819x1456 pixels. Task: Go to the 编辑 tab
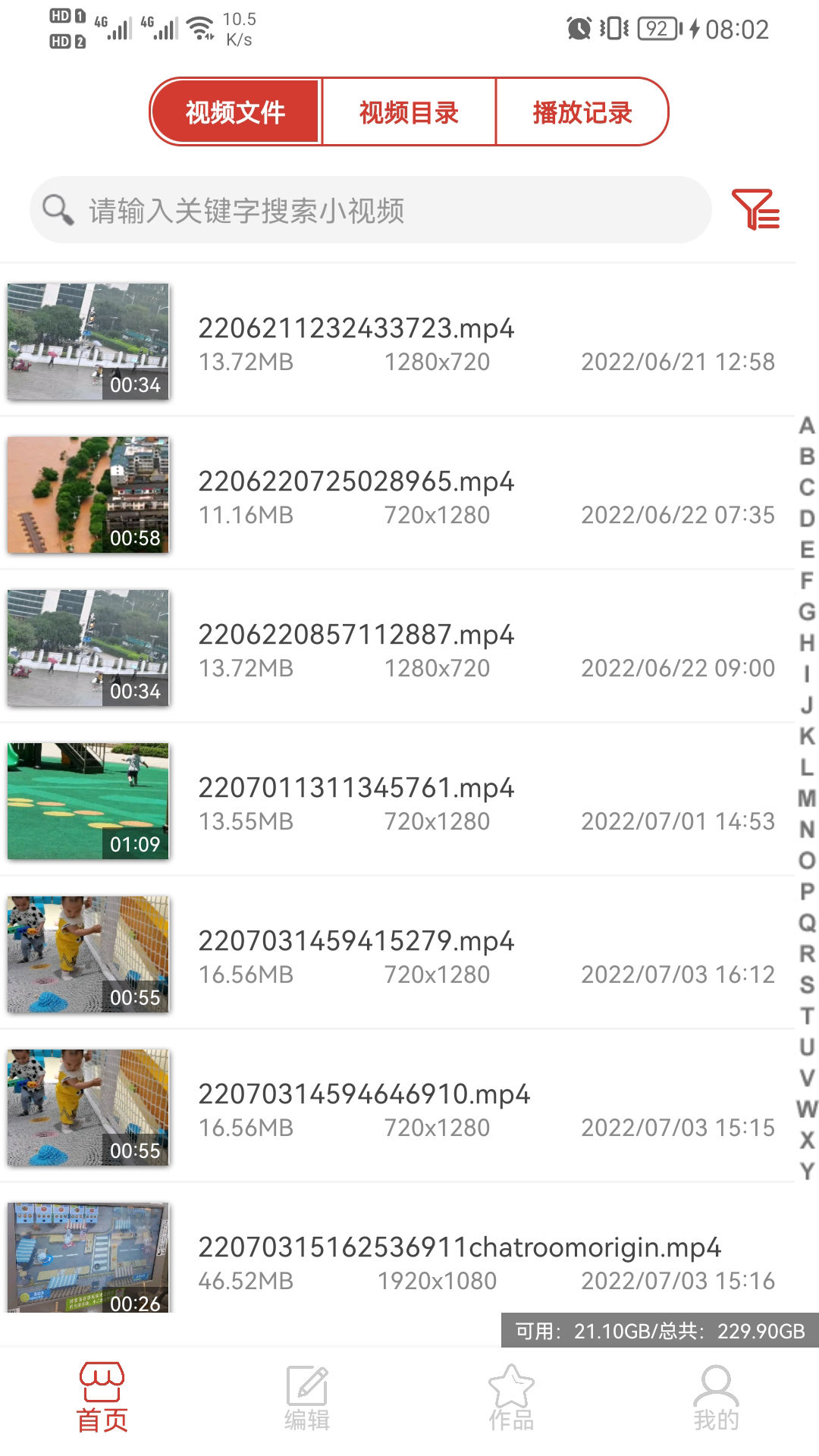[x=307, y=1399]
